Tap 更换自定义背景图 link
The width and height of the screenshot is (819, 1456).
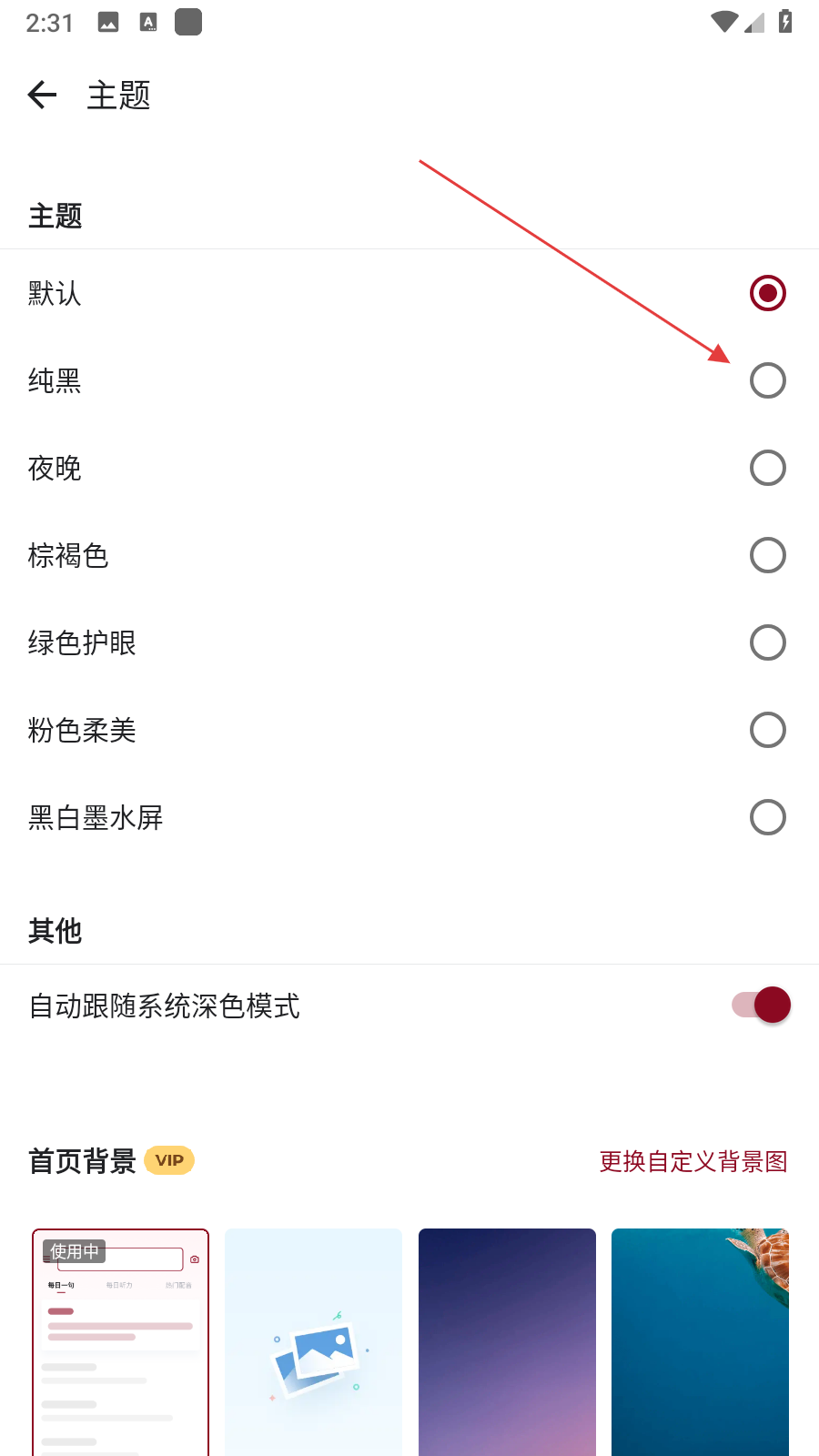pyautogui.click(x=693, y=1161)
